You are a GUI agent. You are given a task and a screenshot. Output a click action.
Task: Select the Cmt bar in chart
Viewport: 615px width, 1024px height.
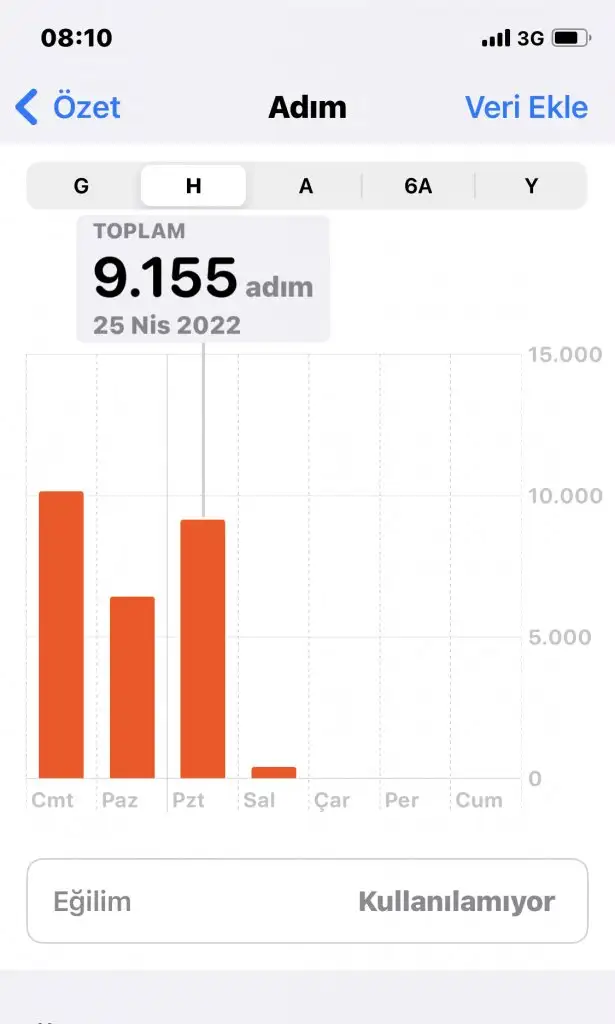tap(61, 634)
